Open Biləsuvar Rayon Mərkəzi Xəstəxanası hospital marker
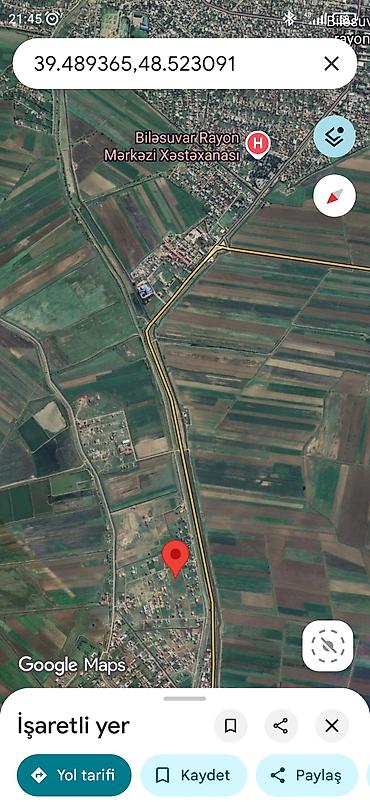The height and width of the screenshot is (802, 370). pyautogui.click(x=257, y=145)
